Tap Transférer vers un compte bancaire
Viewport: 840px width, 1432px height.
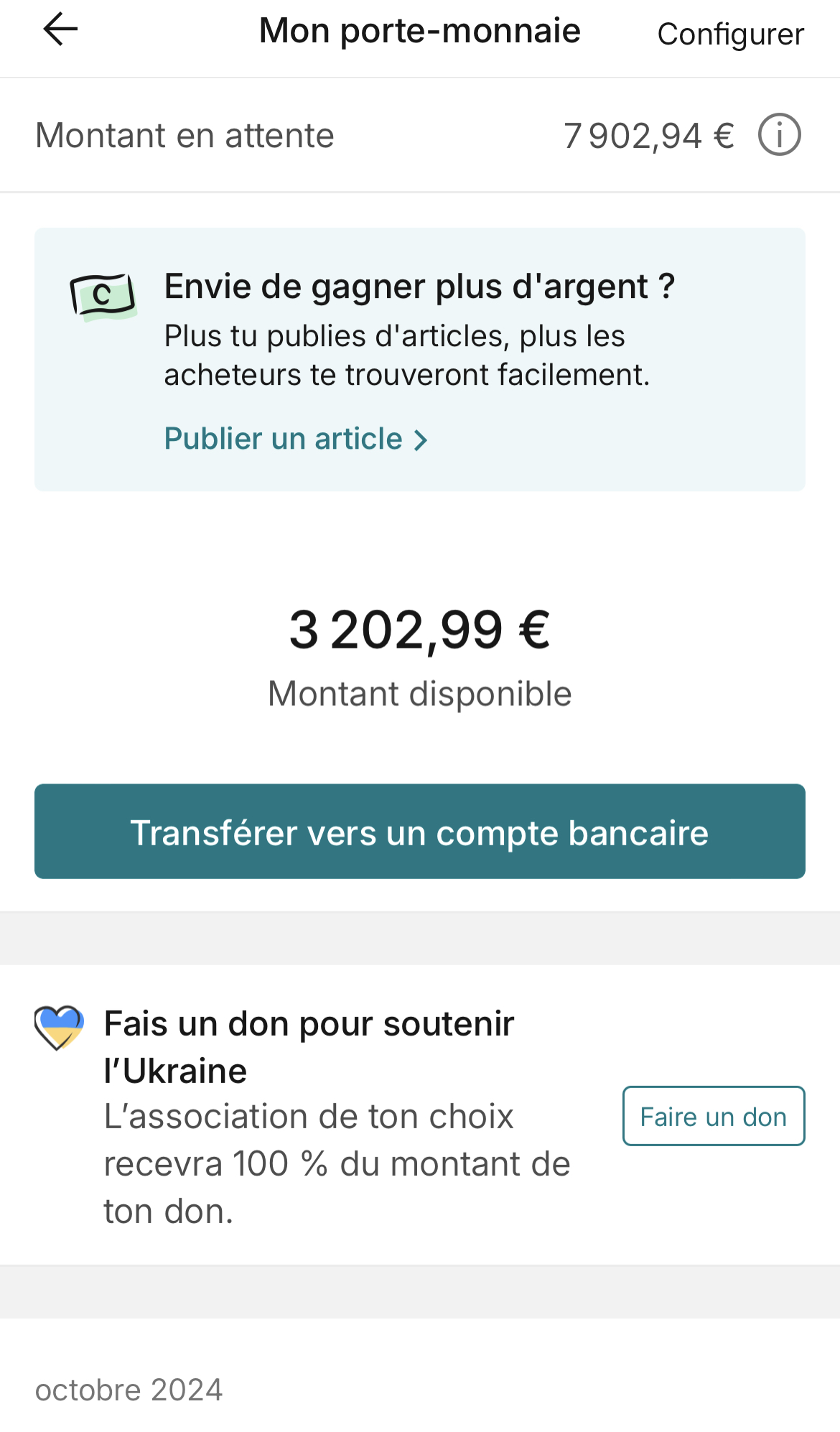click(x=420, y=832)
